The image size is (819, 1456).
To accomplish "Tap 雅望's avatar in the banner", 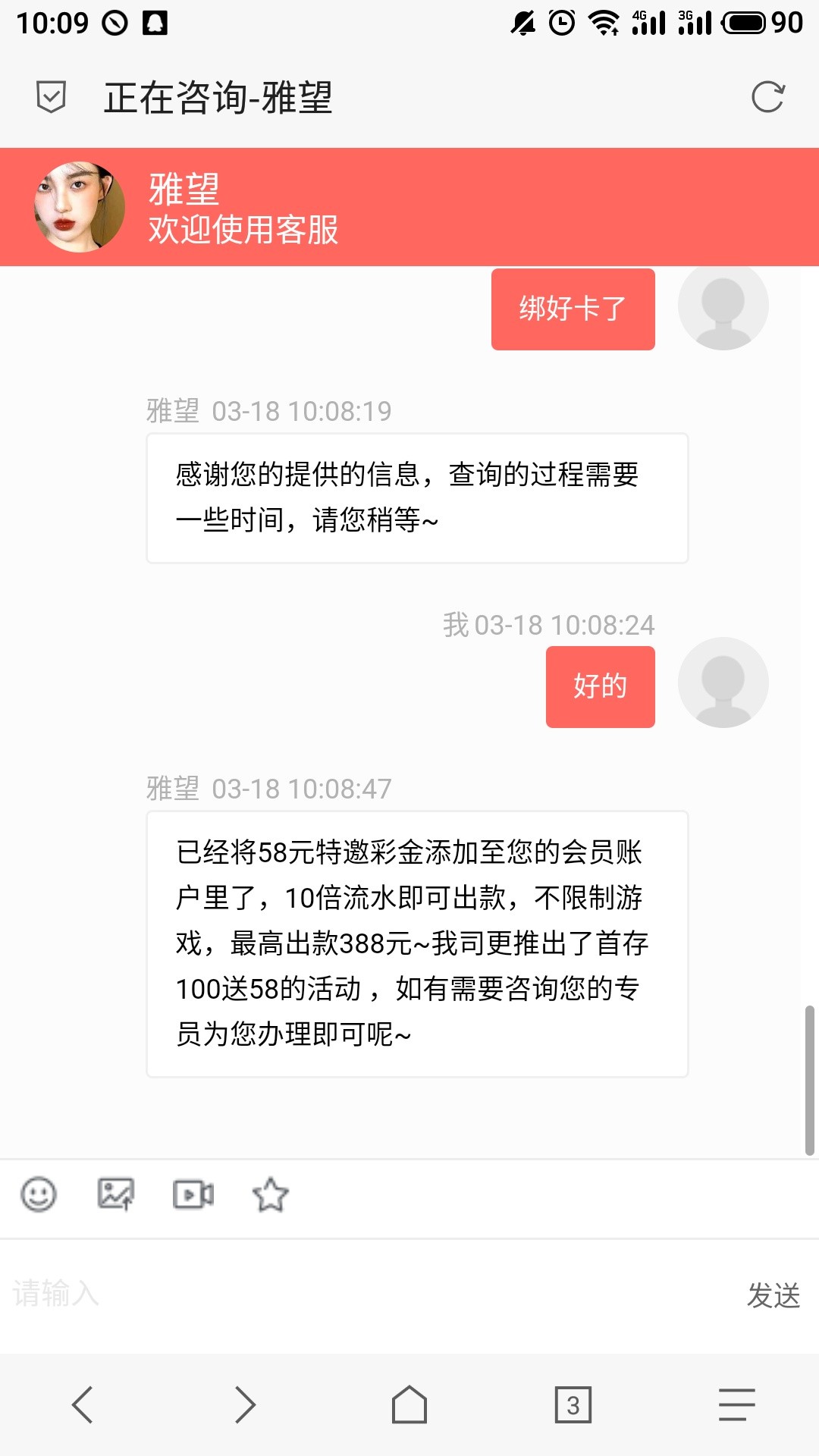I will pos(80,207).
